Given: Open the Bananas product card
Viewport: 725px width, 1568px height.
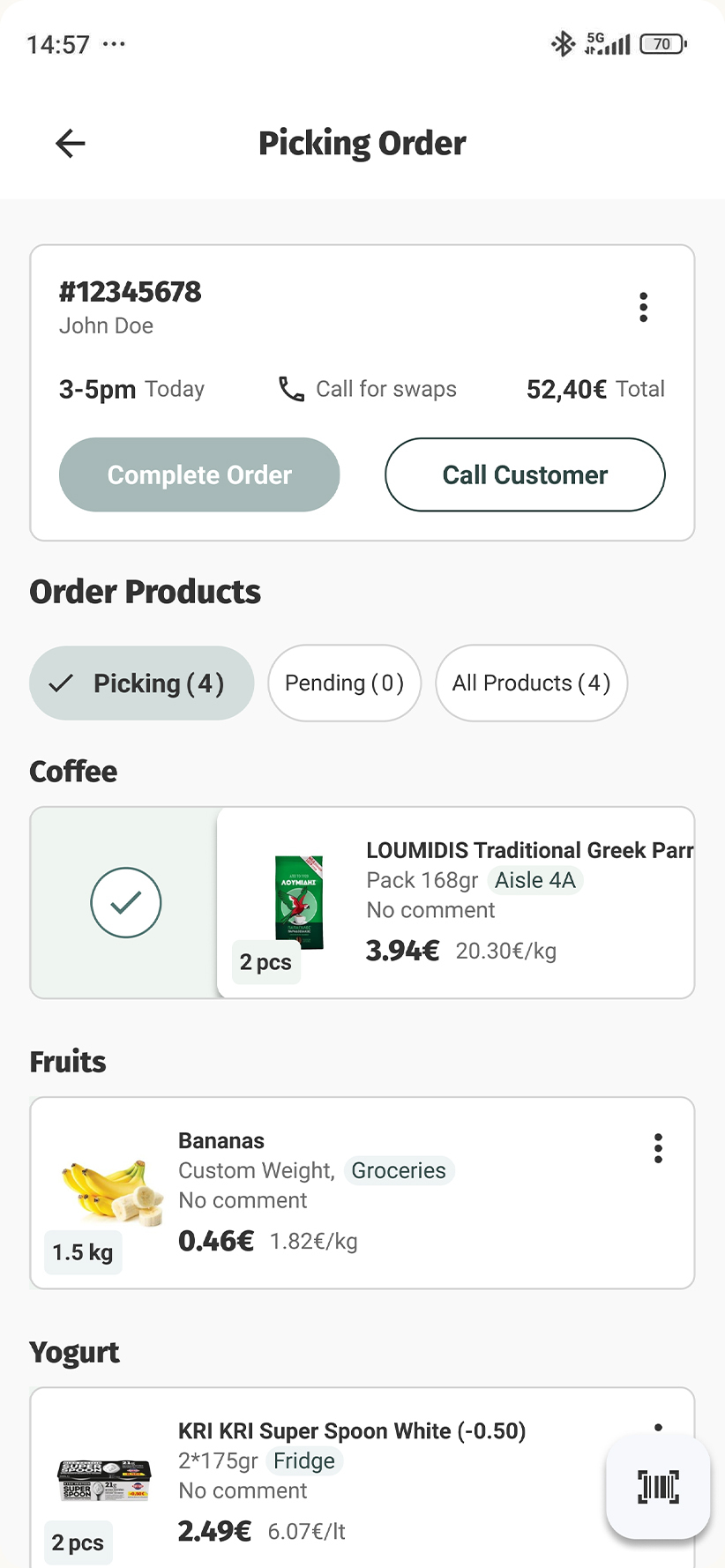Looking at the screenshot, I should [362, 1193].
